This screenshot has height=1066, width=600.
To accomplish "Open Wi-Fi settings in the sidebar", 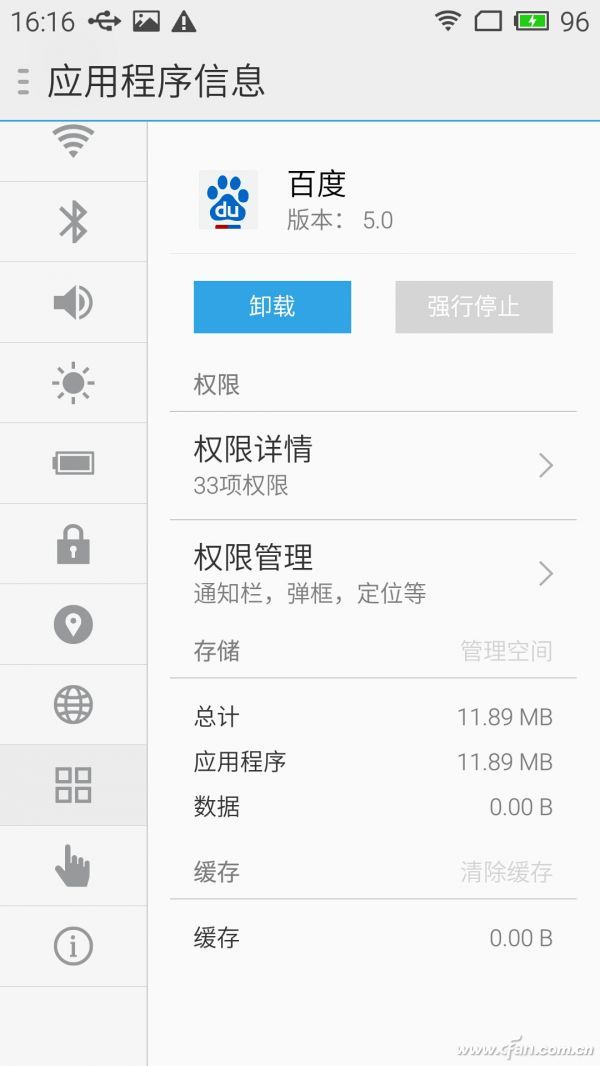I will 73,142.
